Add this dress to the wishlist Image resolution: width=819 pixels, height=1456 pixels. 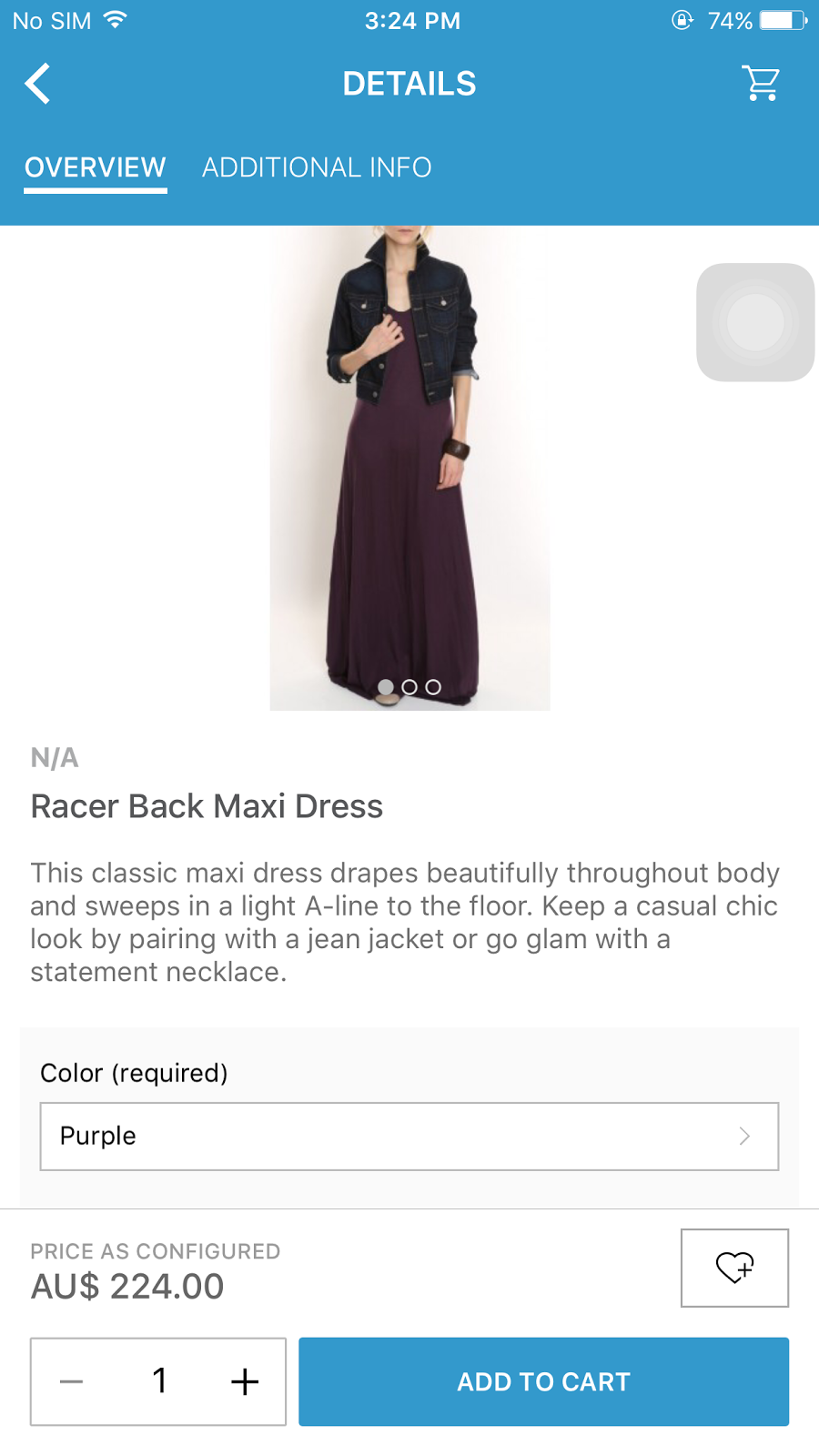[x=734, y=1268]
